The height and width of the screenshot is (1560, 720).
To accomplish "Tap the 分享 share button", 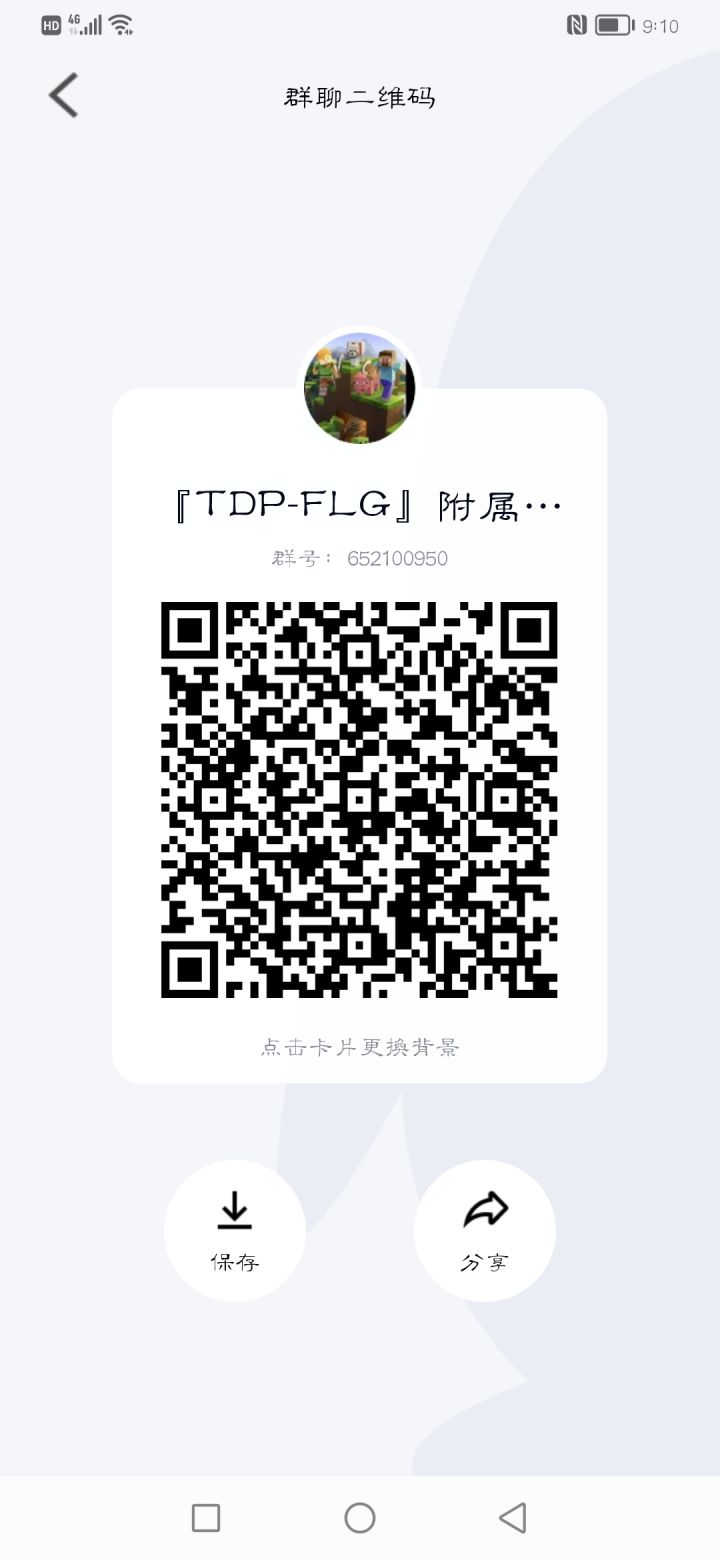I will pyautogui.click(x=484, y=1263).
